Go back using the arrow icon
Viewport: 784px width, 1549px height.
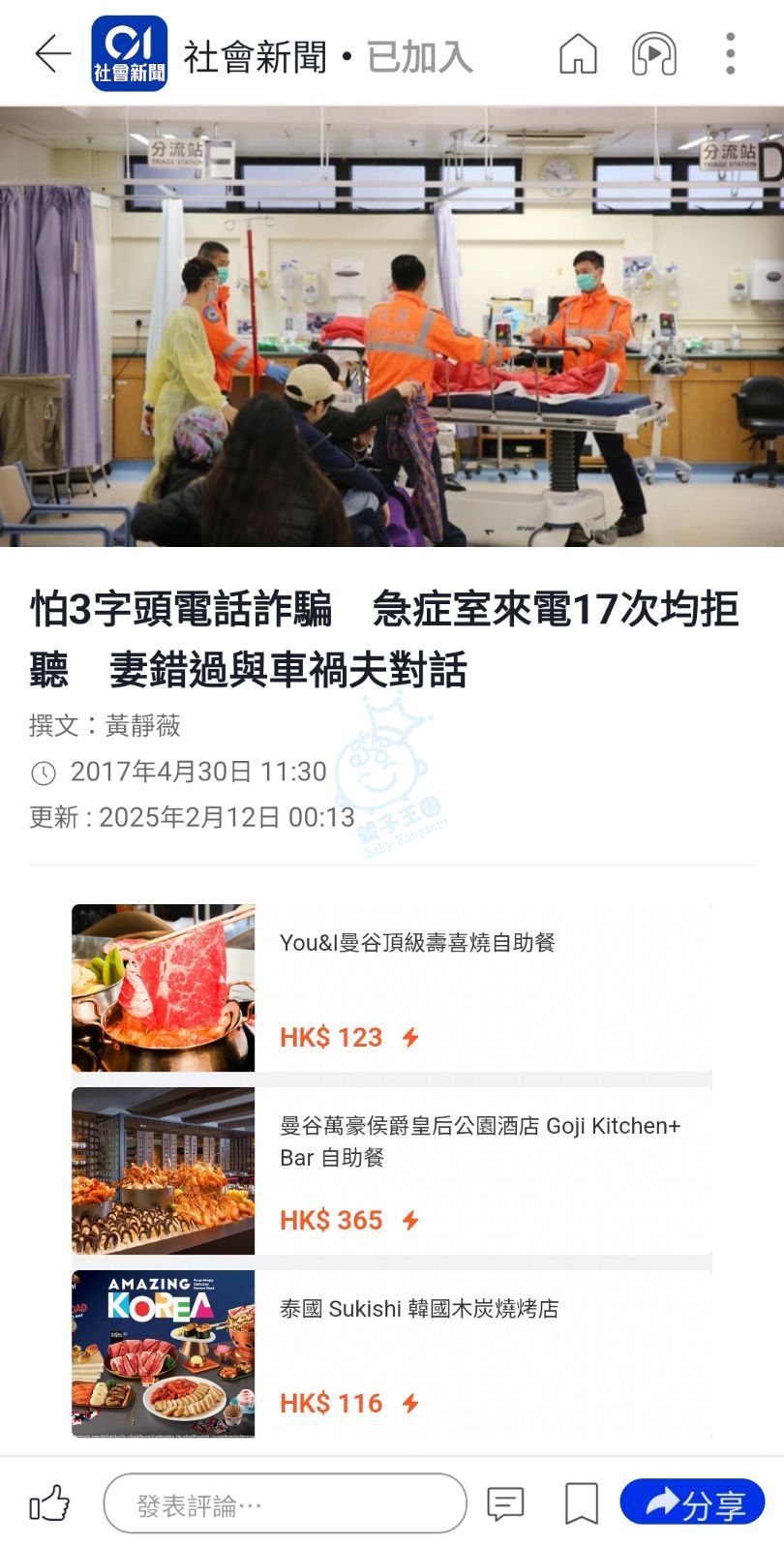click(x=52, y=54)
